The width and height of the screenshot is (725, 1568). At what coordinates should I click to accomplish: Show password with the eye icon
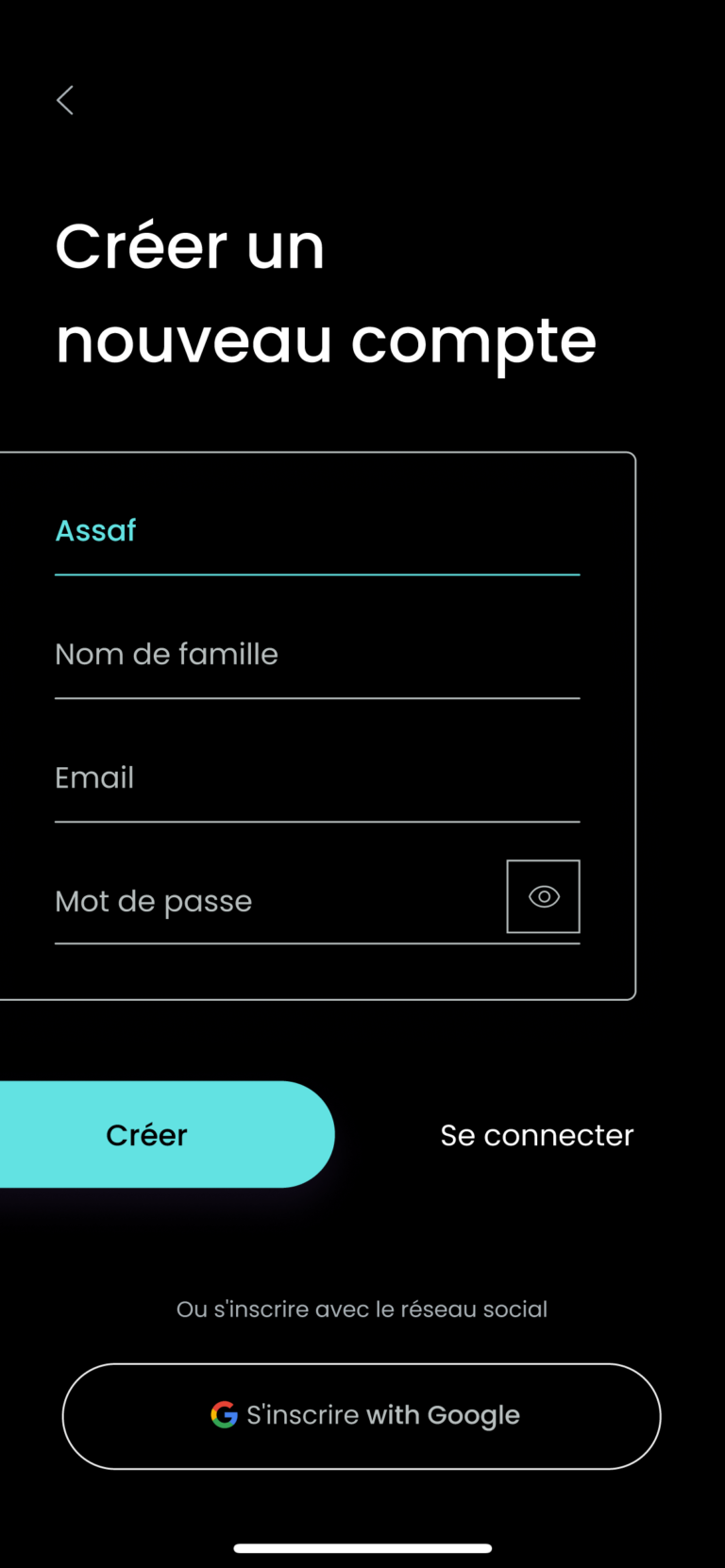coord(543,896)
